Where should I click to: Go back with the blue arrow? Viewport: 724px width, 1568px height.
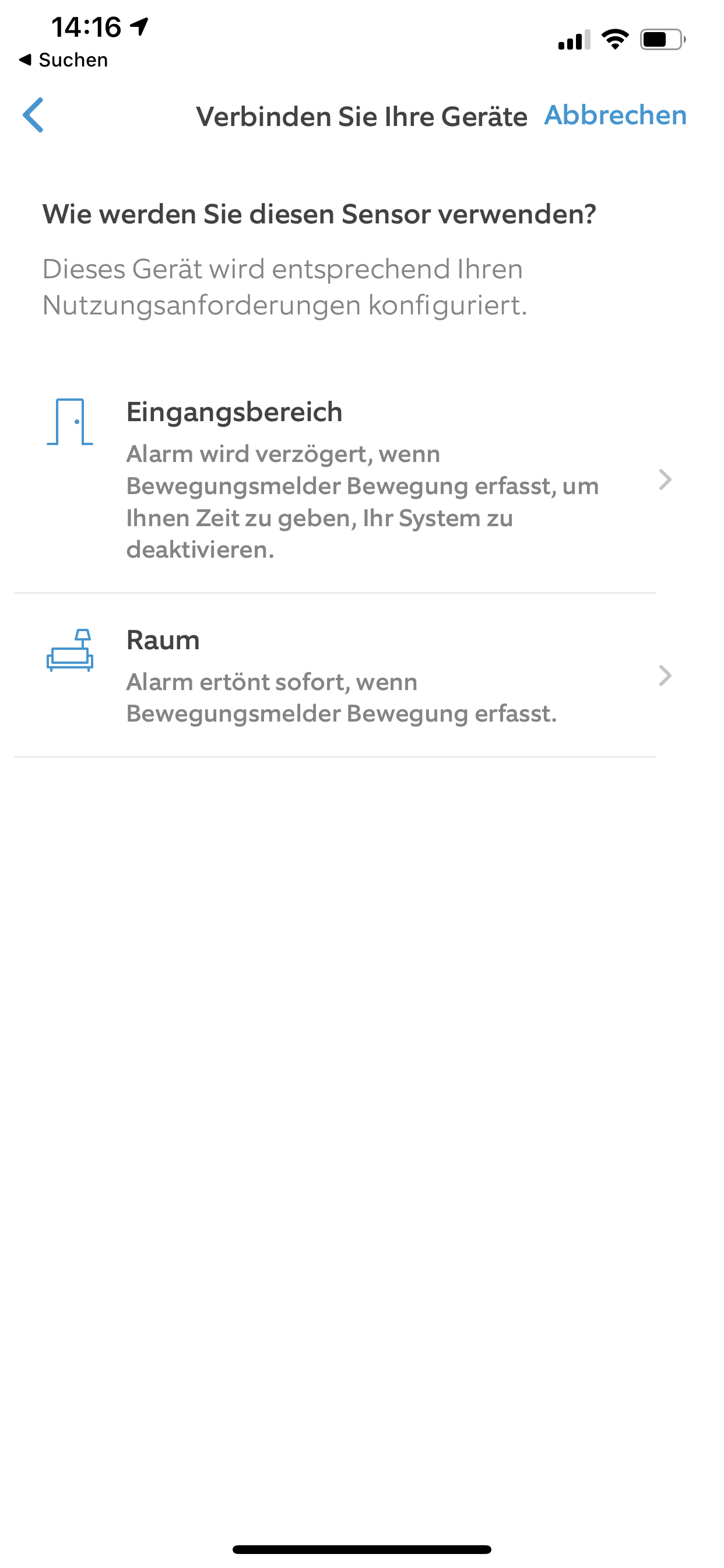[x=33, y=114]
